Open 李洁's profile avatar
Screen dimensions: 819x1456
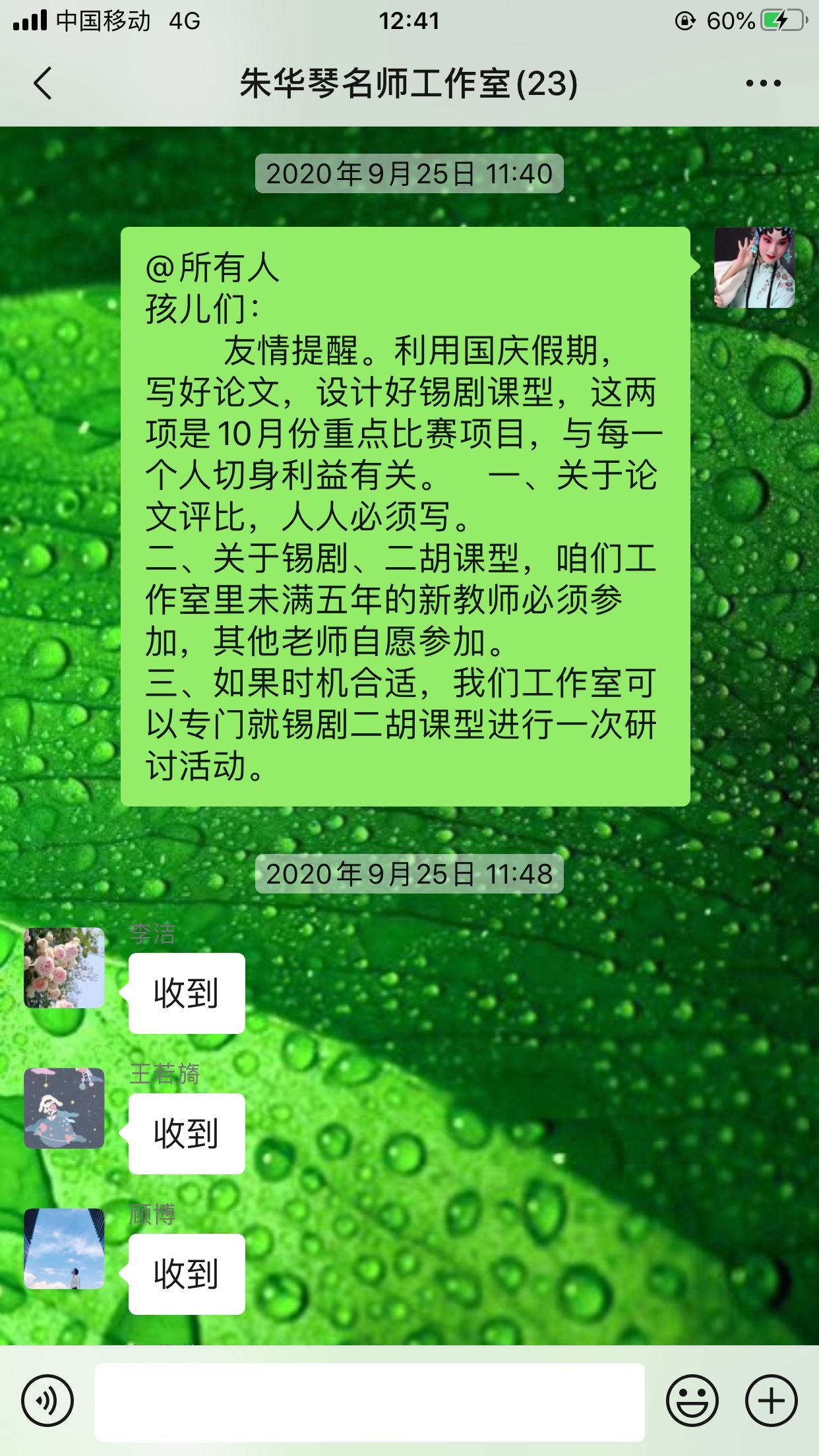click(64, 968)
